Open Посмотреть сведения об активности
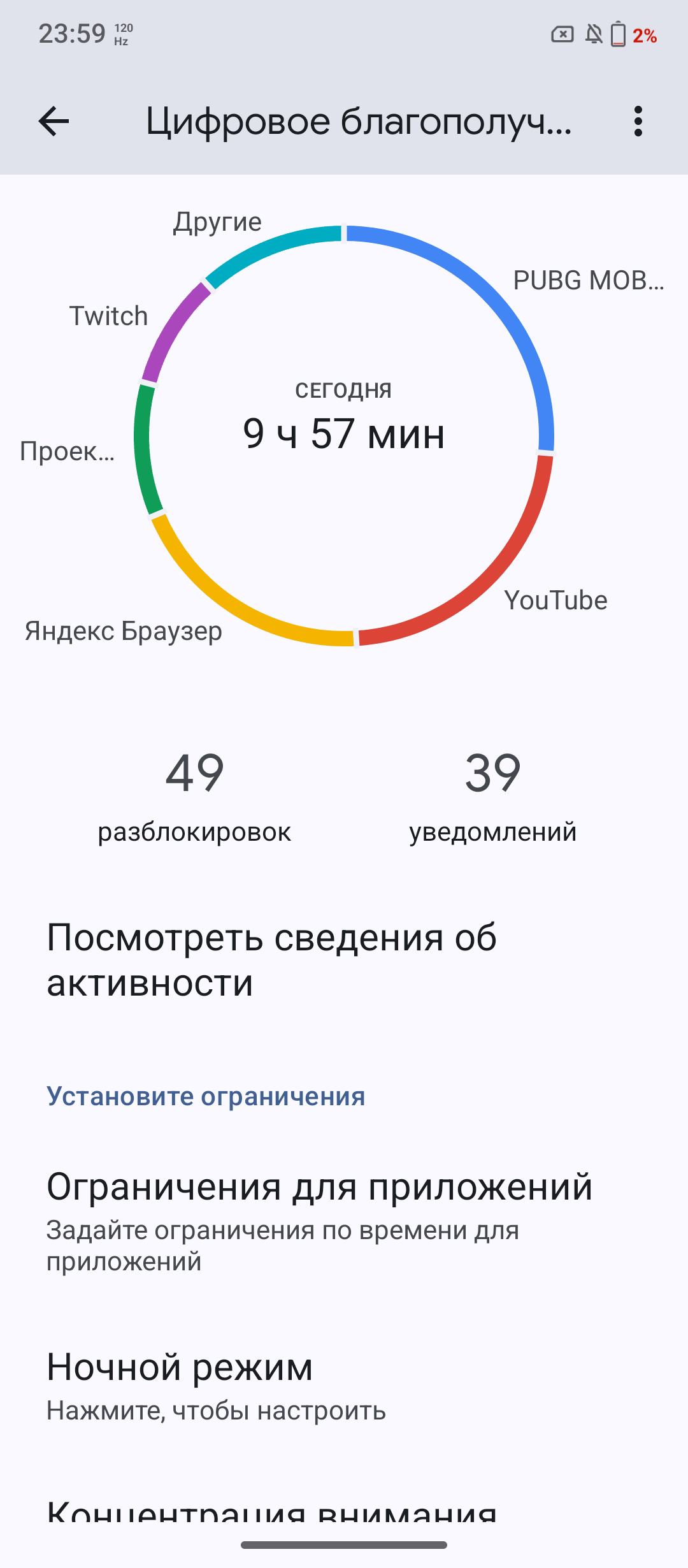 [x=271, y=960]
